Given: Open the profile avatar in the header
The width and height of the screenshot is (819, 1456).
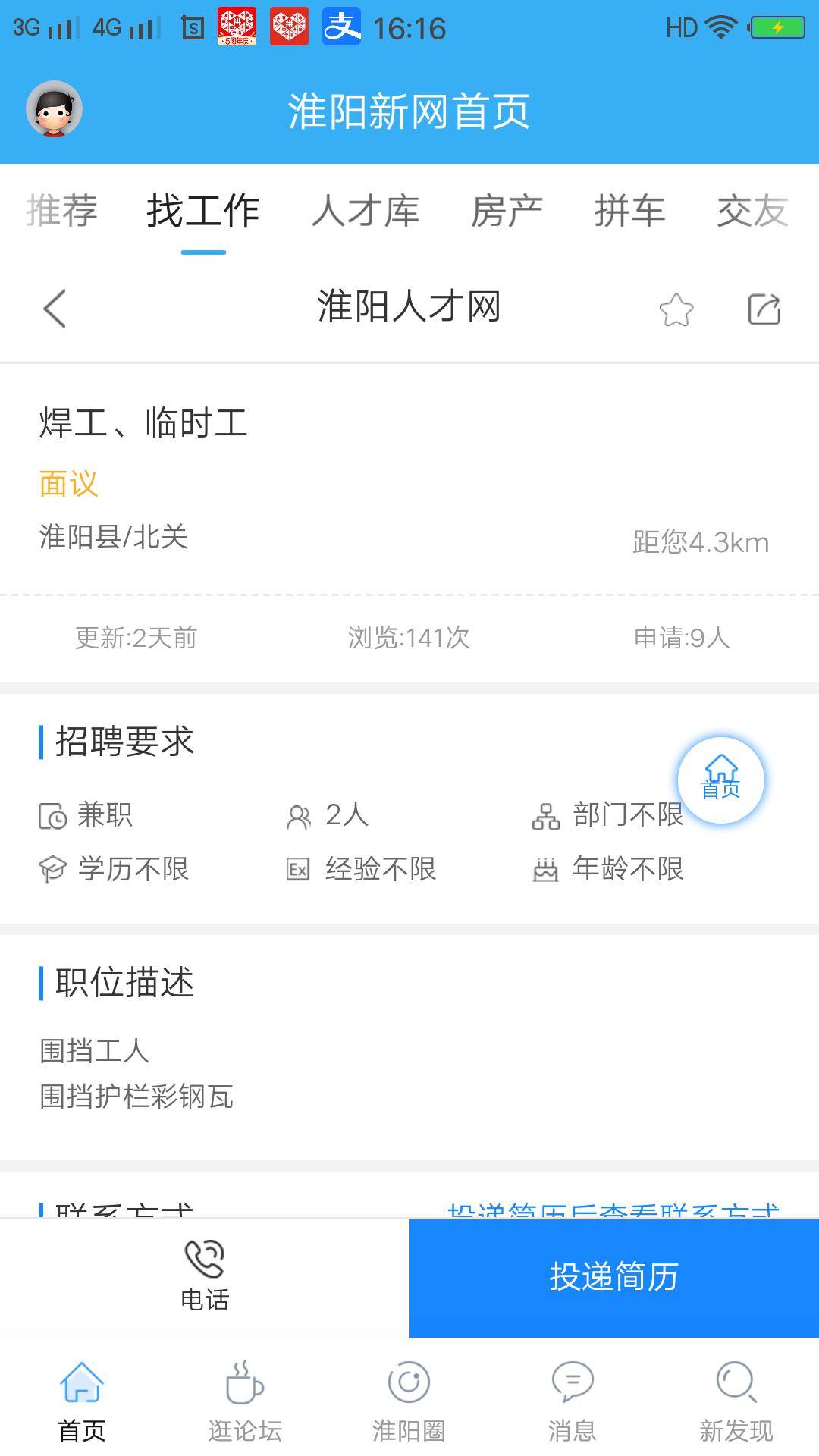Looking at the screenshot, I should (54, 110).
